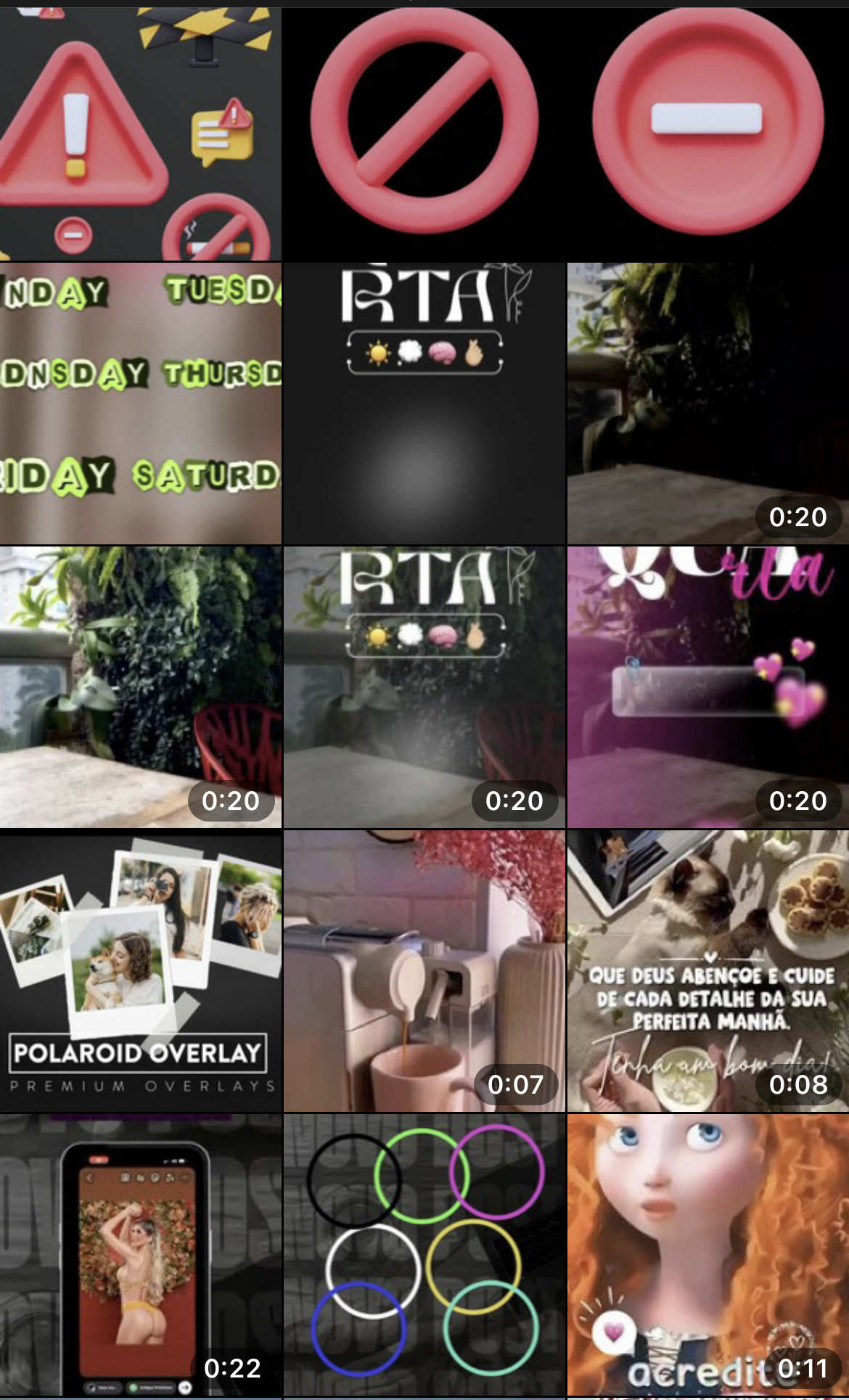Open the coffee machine 0:07 video
The width and height of the screenshot is (849, 1400).
424,970
